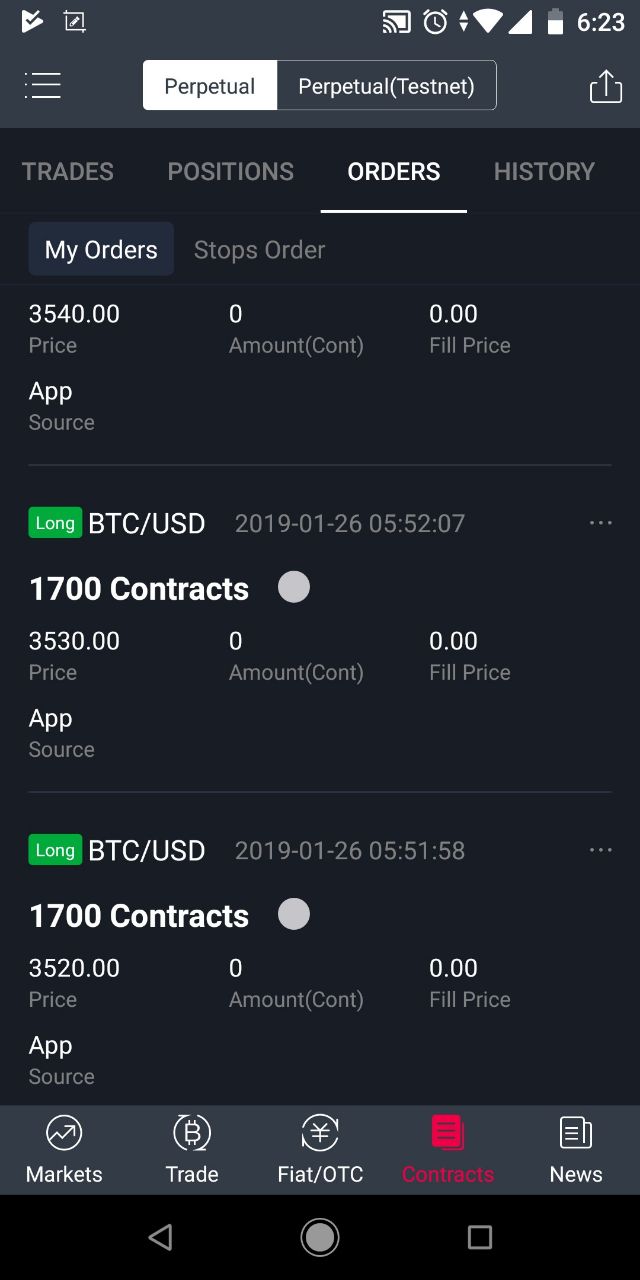640x1280 pixels.
Task: Go to Markets in bottom navigation
Action: [x=64, y=1150]
